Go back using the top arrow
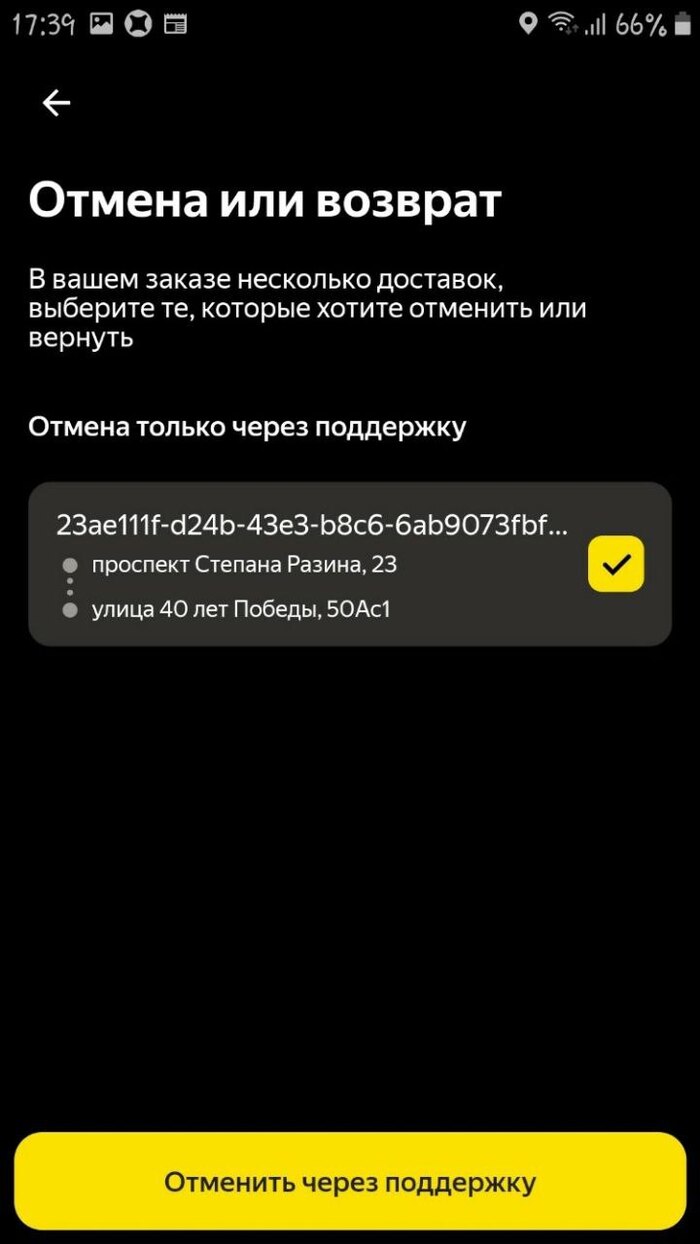Image resolution: width=700 pixels, height=1244 pixels. pos(56,103)
